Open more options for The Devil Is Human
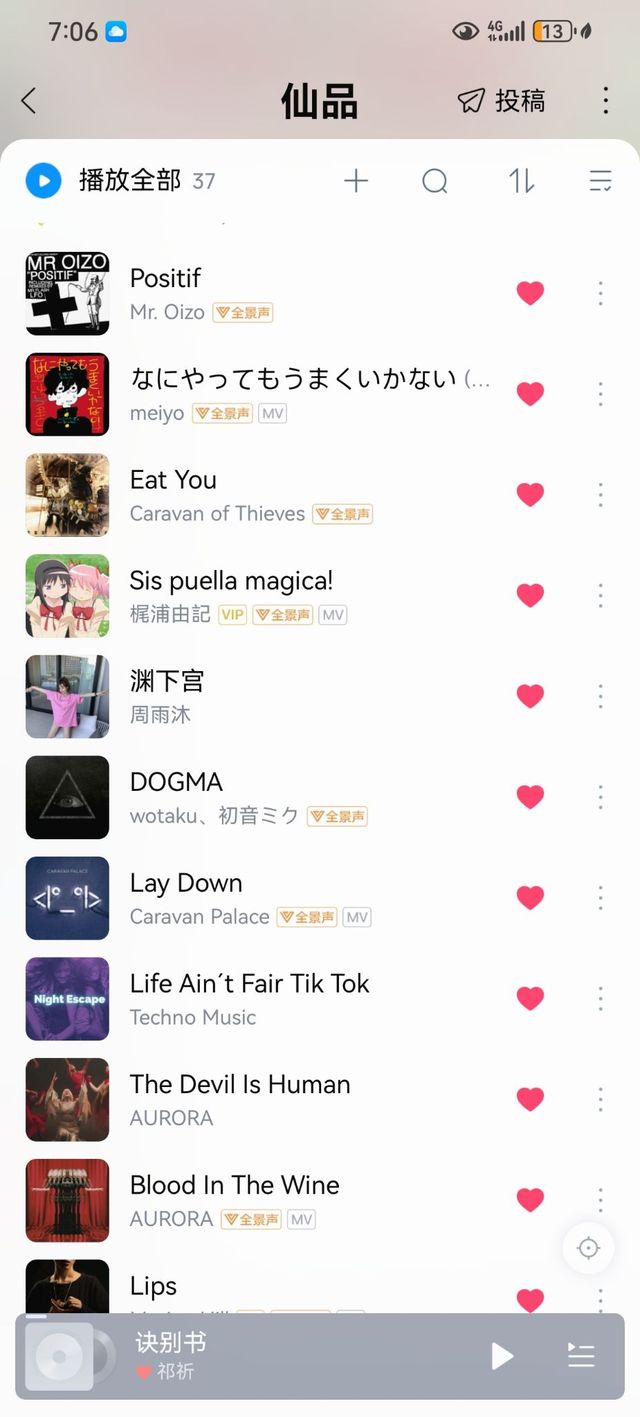 600,1099
